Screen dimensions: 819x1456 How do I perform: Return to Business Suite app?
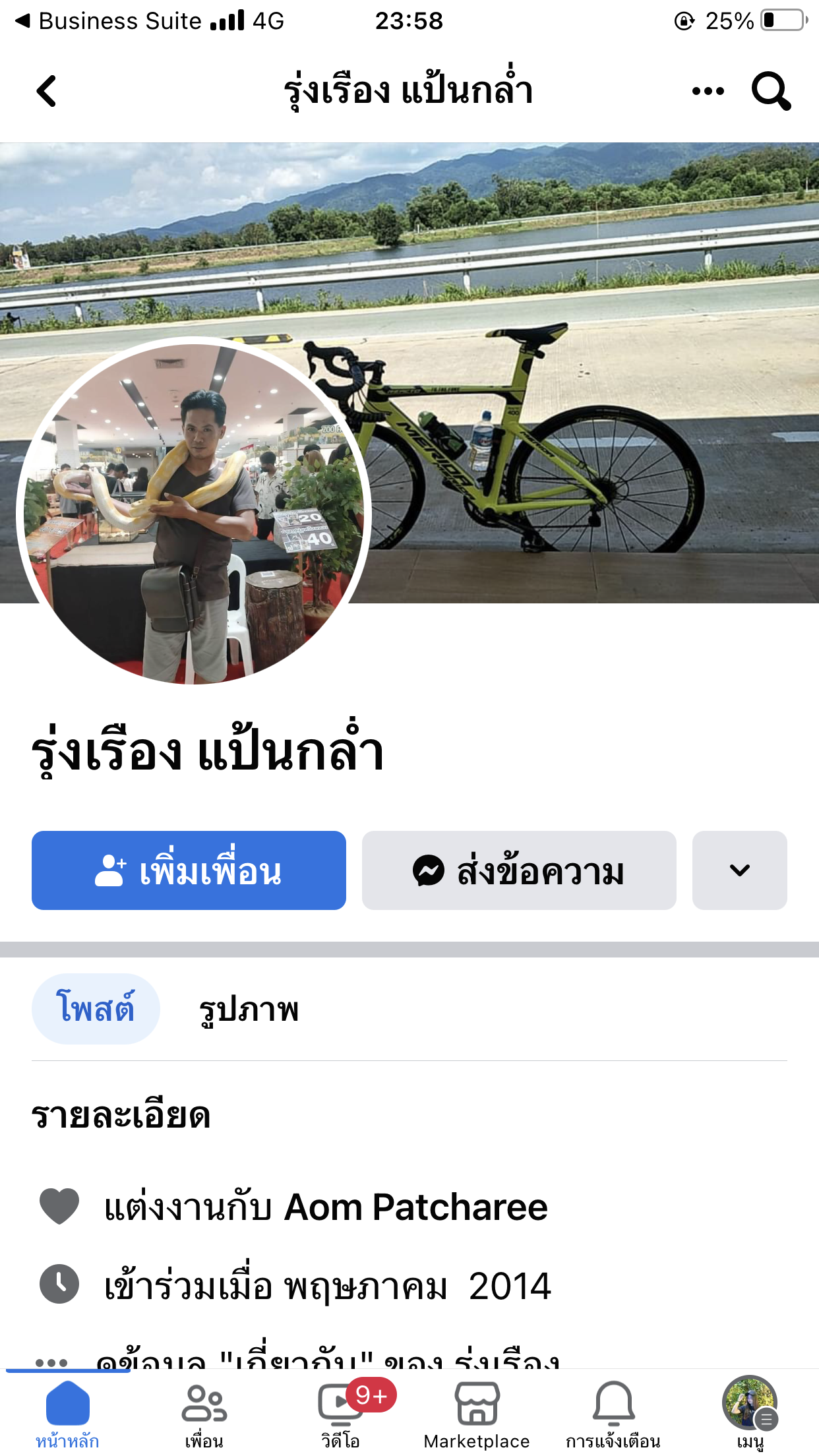tap(109, 21)
